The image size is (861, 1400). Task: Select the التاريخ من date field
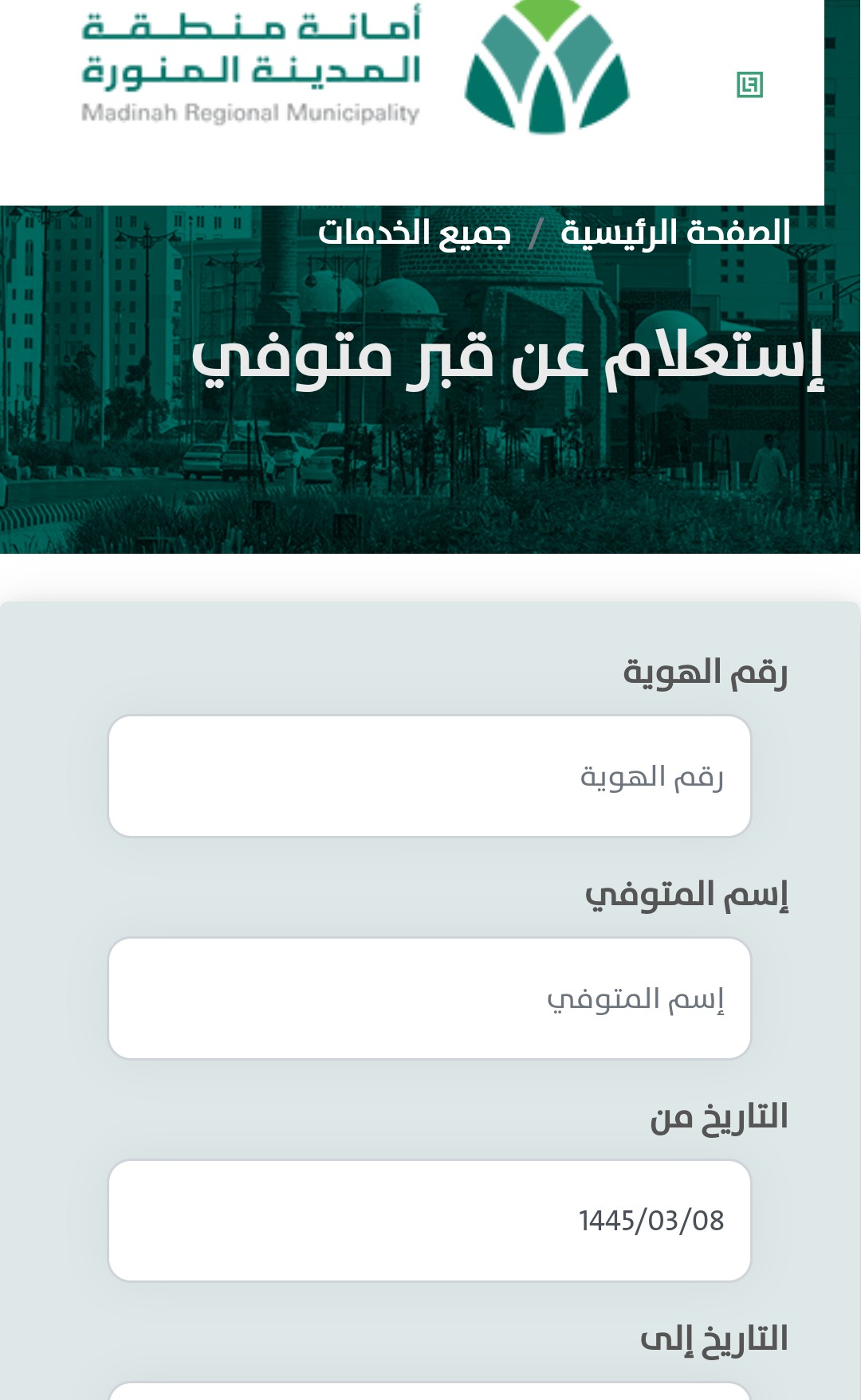430,1221
